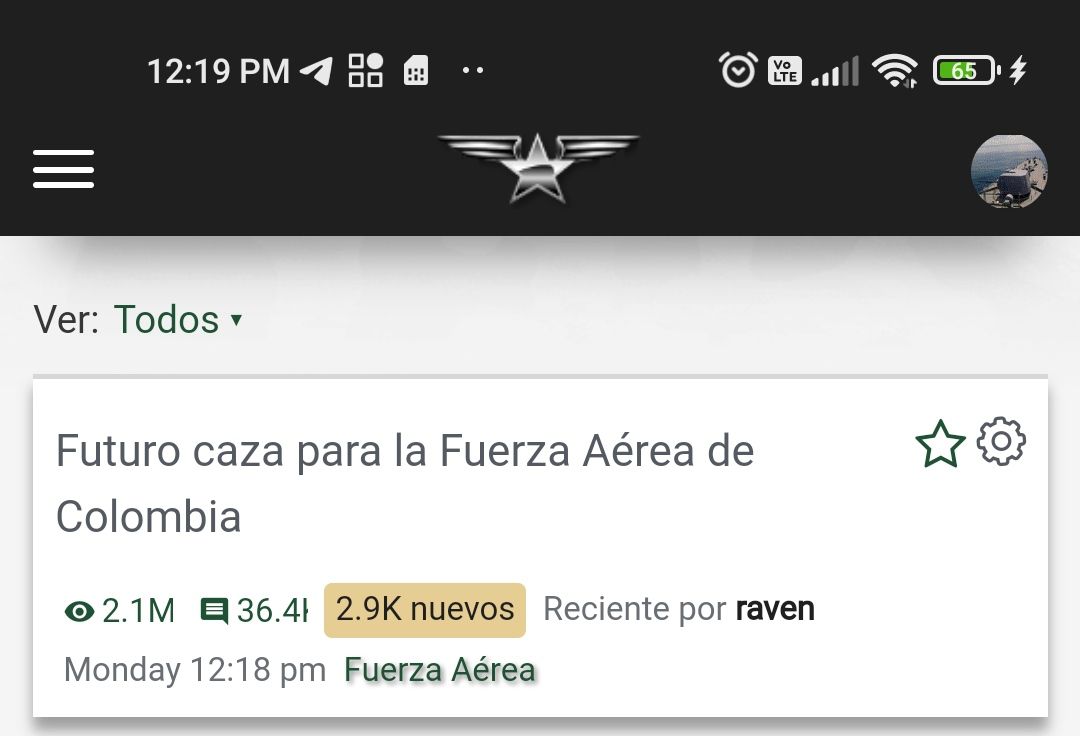Open the hamburger drawer menu

click(x=63, y=169)
